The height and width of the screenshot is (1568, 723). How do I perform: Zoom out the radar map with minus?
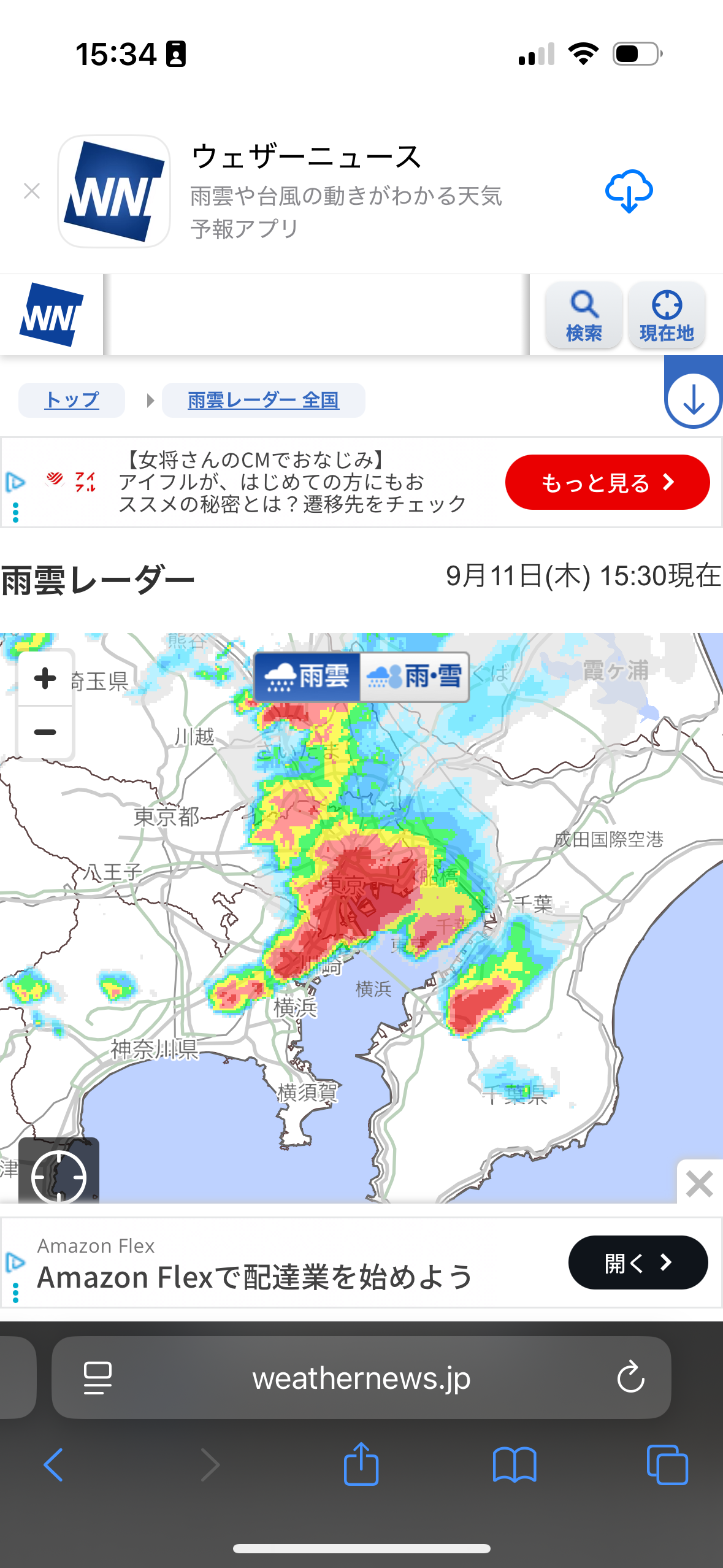pyautogui.click(x=45, y=732)
